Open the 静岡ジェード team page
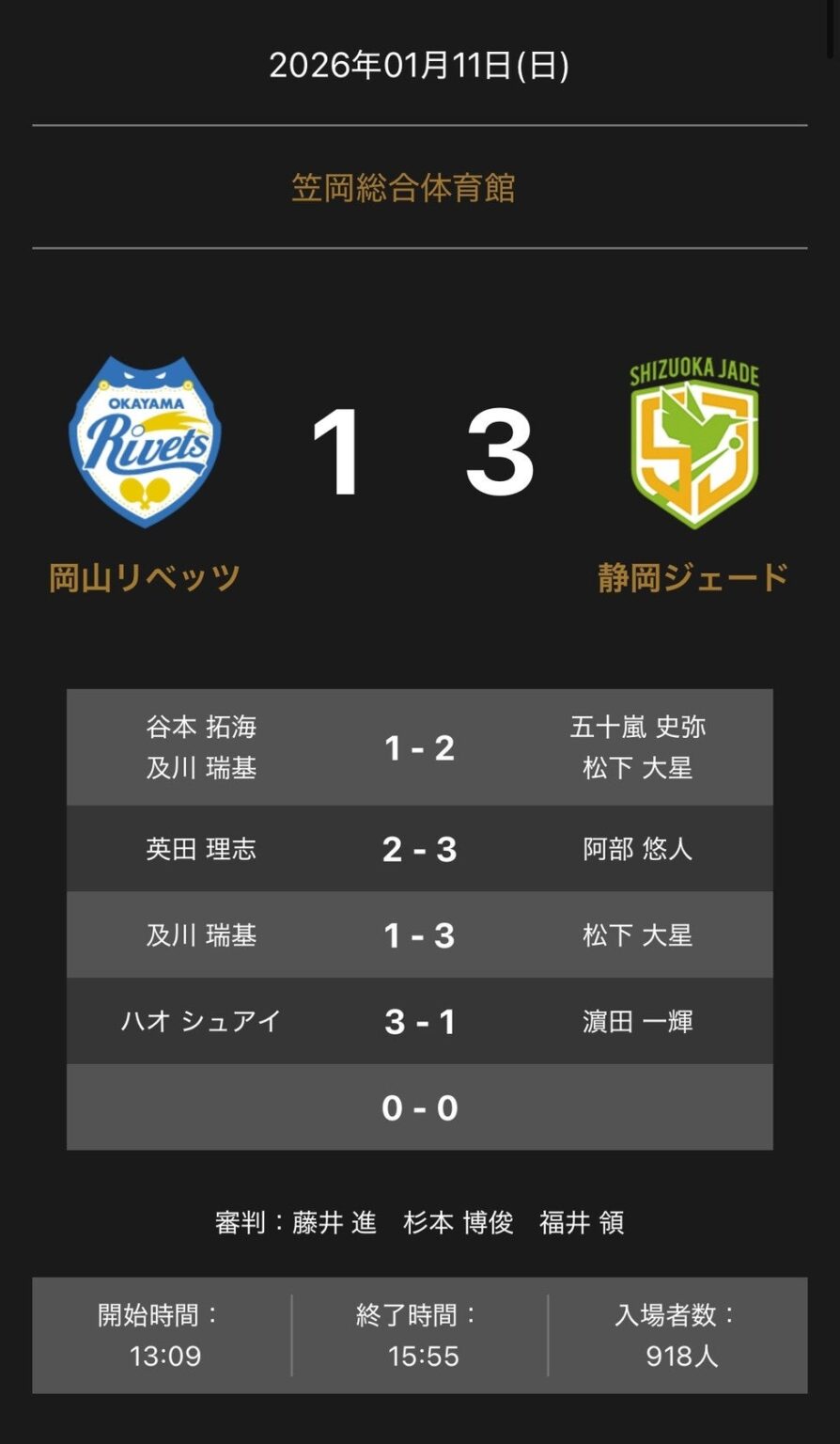840x1444 pixels. coord(693,577)
